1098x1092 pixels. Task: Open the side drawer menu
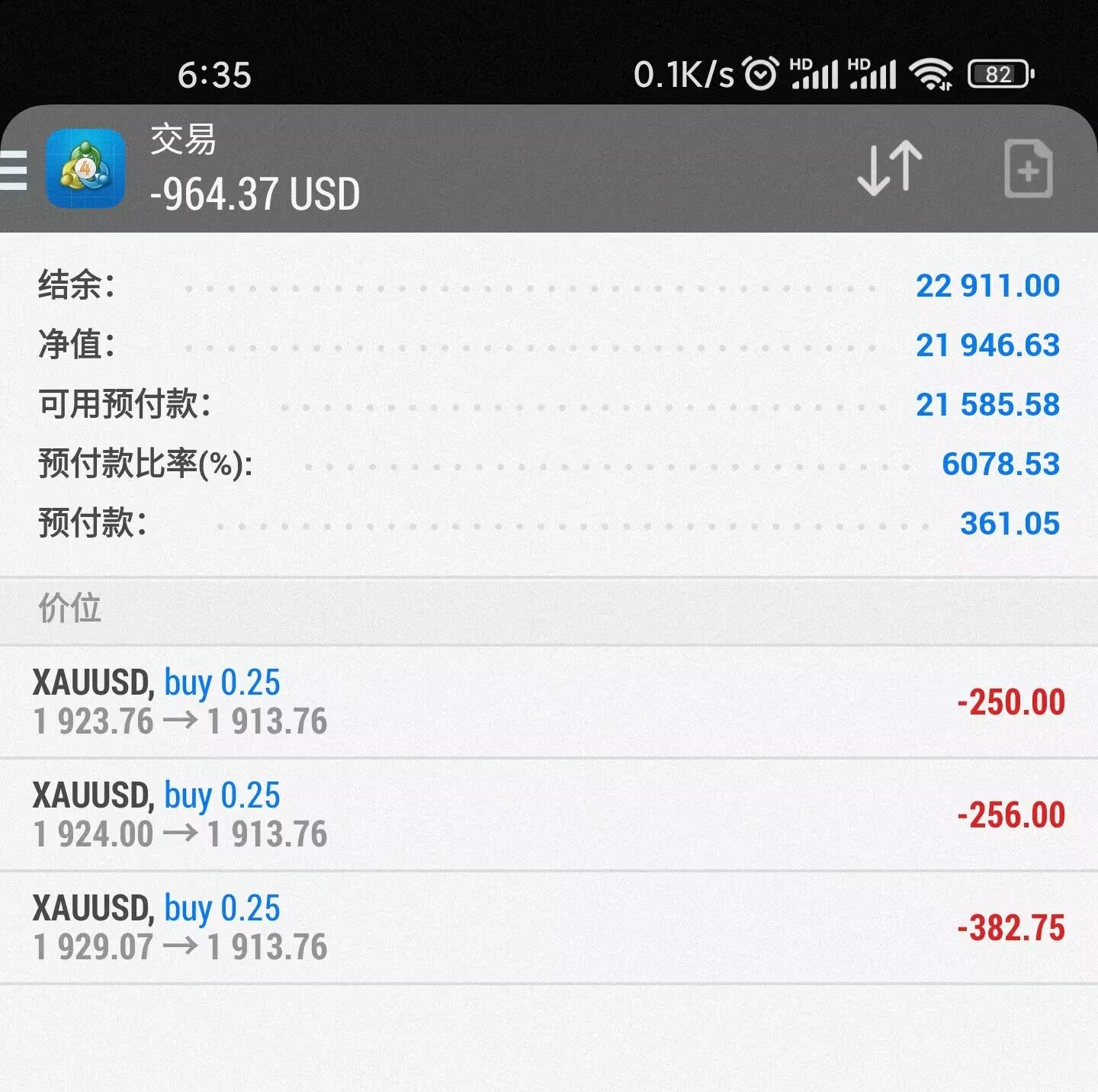(x=14, y=169)
